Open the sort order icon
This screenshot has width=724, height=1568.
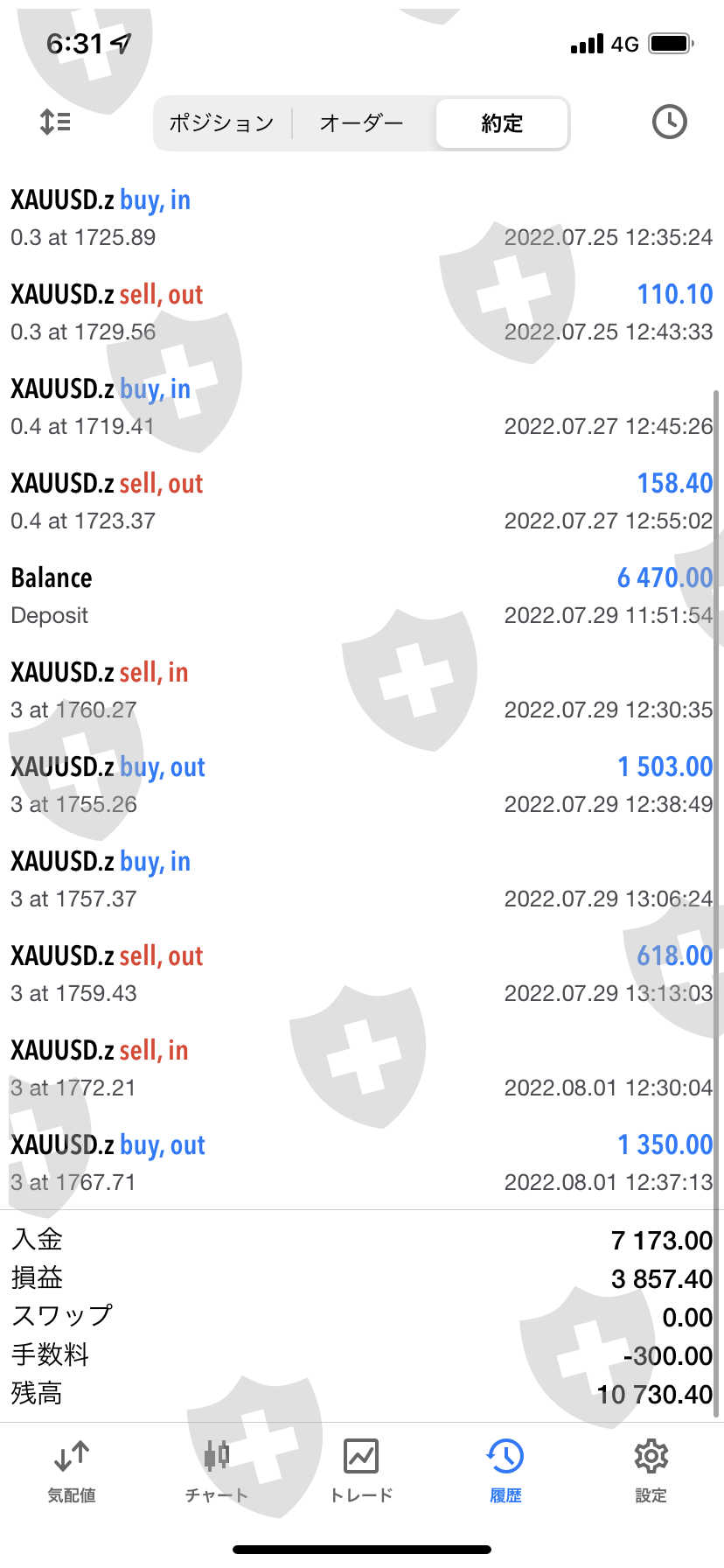(x=55, y=122)
